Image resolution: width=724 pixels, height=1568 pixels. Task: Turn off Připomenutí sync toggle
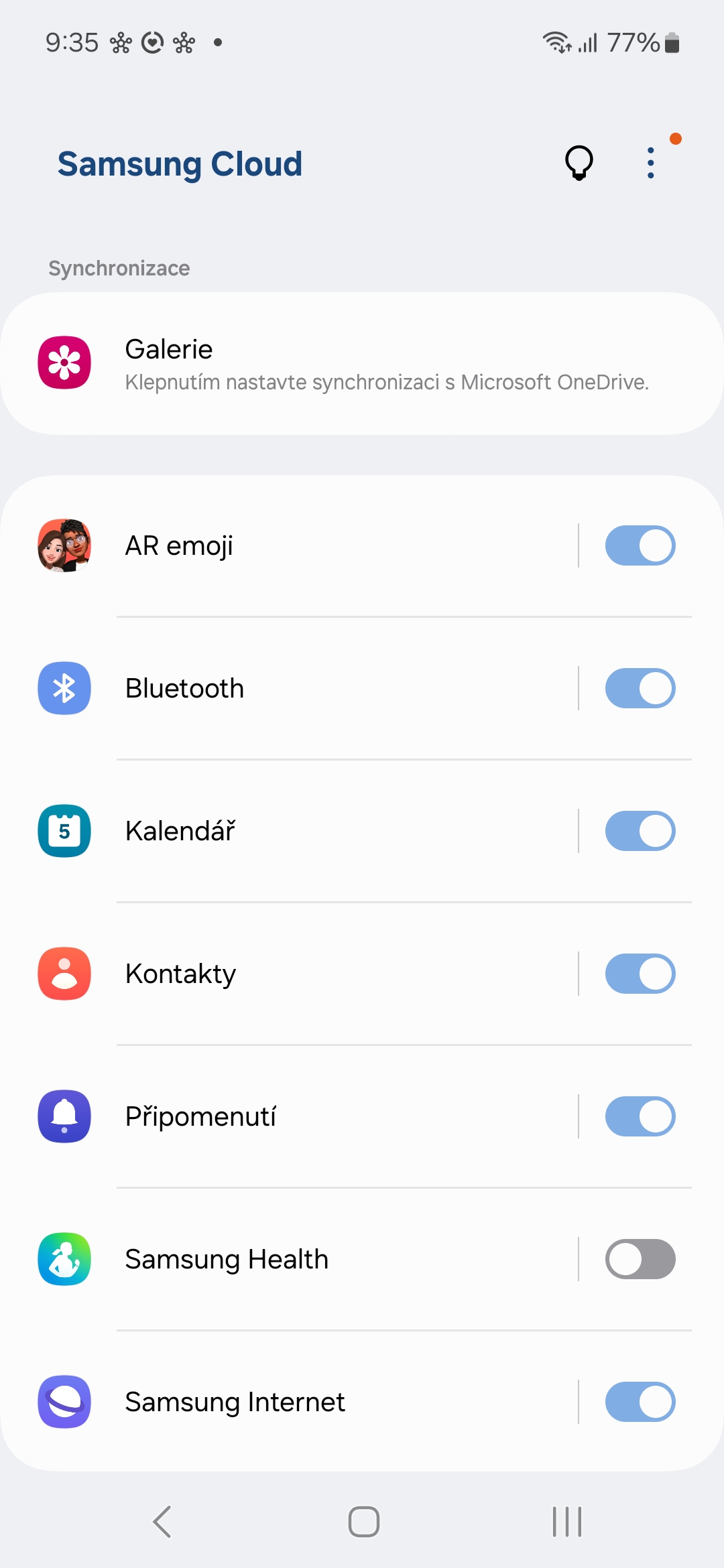pos(640,1116)
